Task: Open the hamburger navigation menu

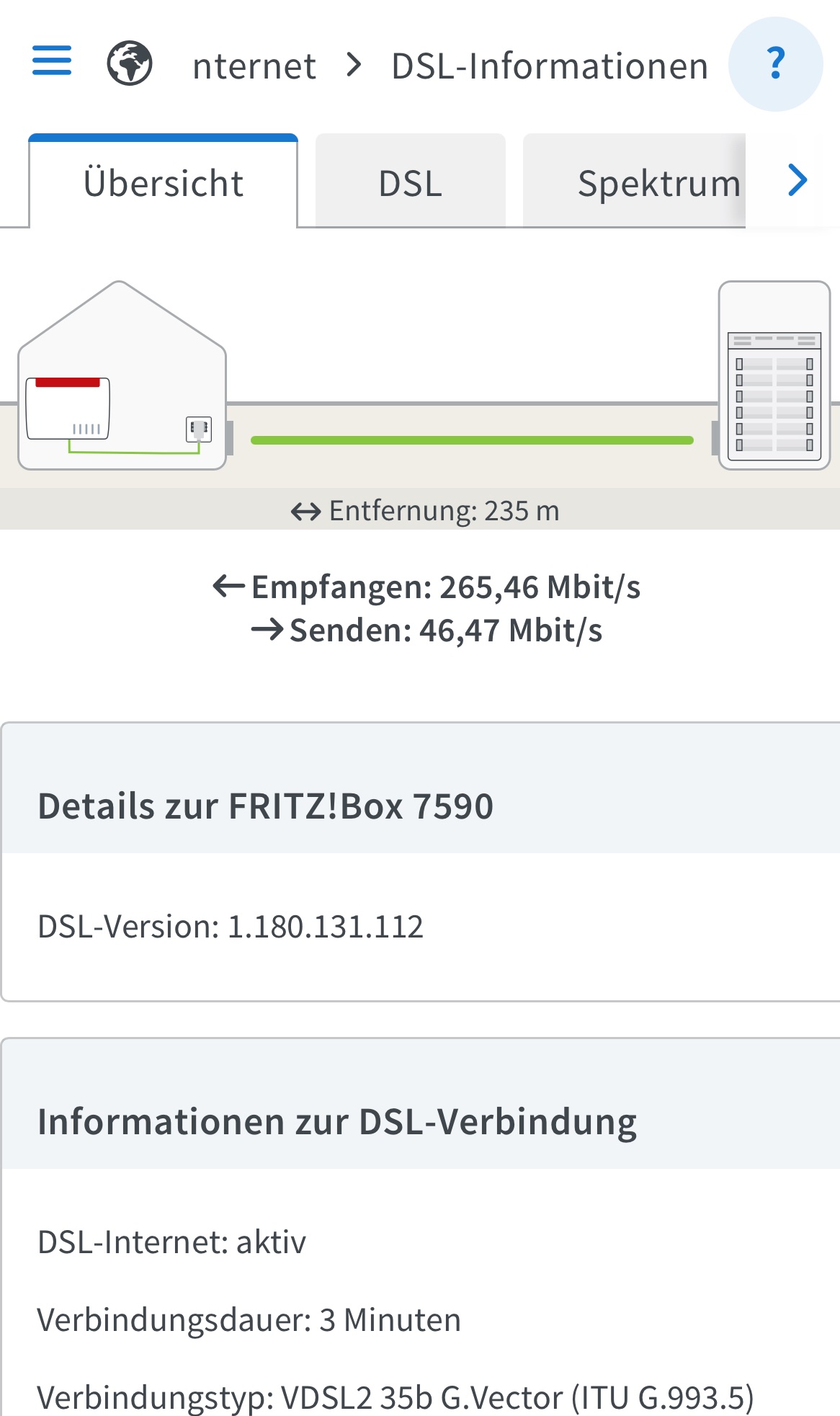Action: pyautogui.click(x=52, y=61)
